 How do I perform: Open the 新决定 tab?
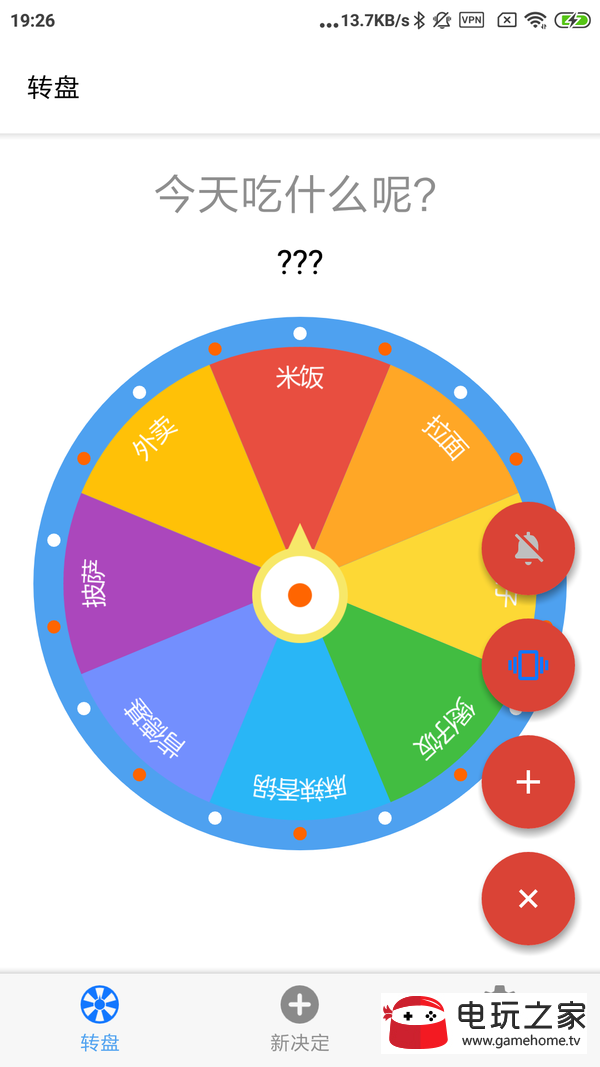click(x=299, y=1018)
